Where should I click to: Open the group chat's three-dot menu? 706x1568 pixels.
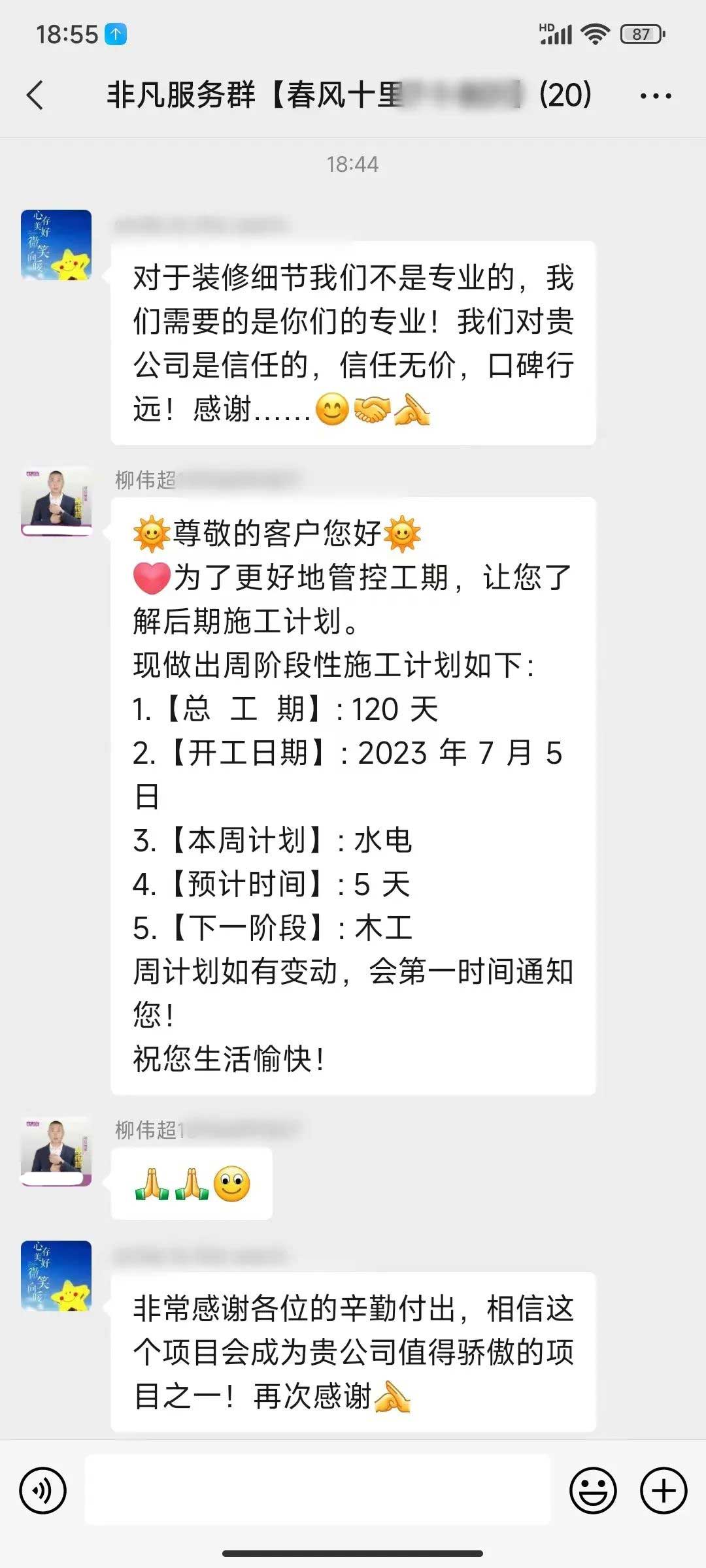pos(655,96)
